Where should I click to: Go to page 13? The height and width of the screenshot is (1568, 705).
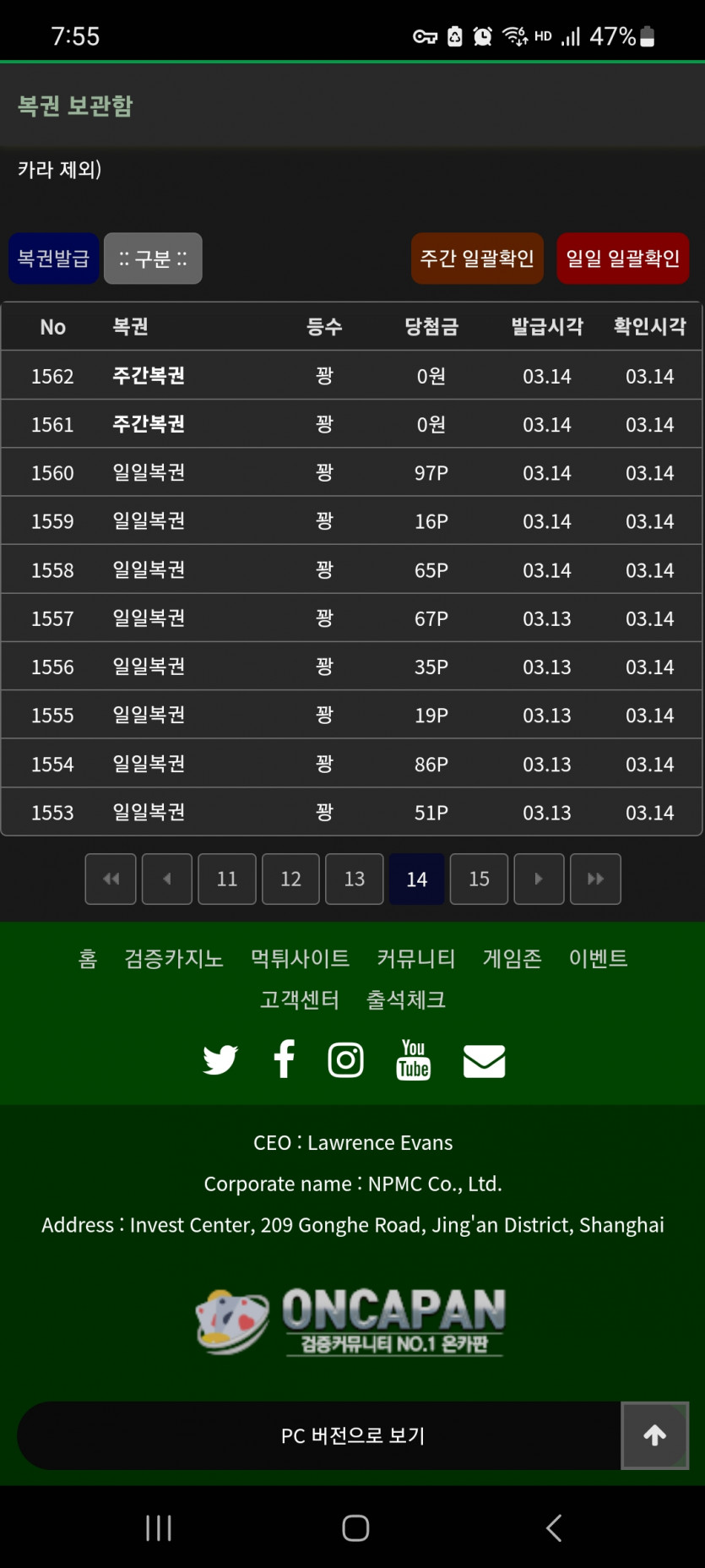[354, 879]
